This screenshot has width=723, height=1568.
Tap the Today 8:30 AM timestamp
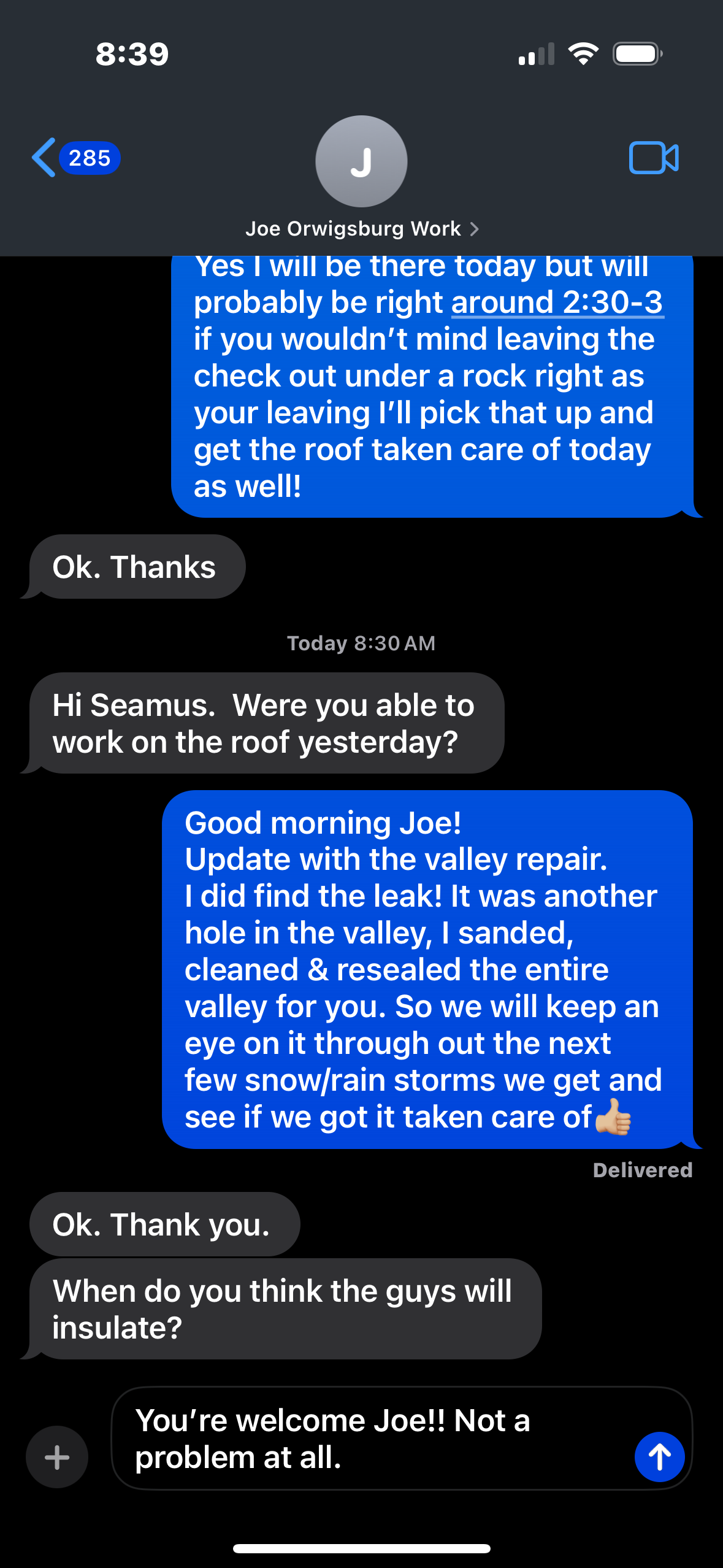[361, 643]
